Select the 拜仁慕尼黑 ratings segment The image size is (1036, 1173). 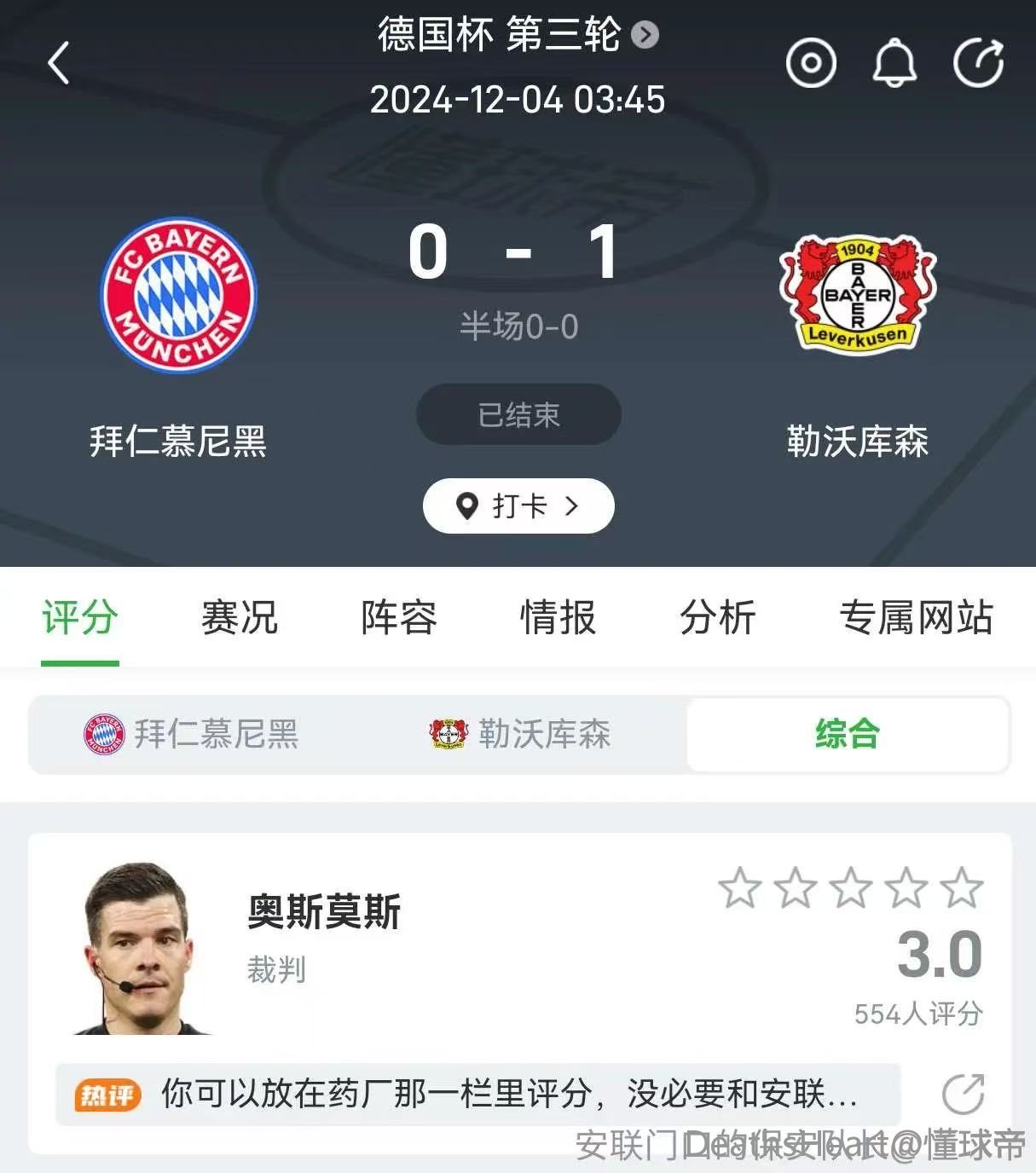point(192,734)
